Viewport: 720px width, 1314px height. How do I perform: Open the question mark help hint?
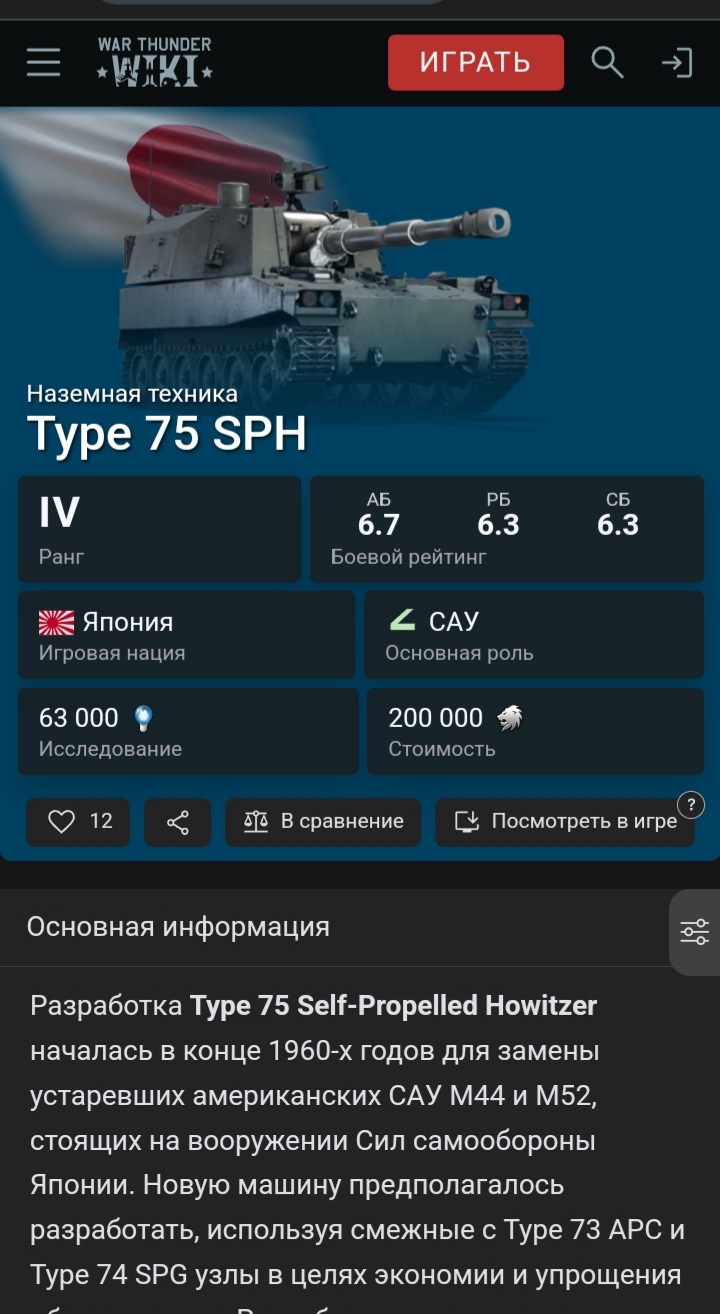pos(691,804)
